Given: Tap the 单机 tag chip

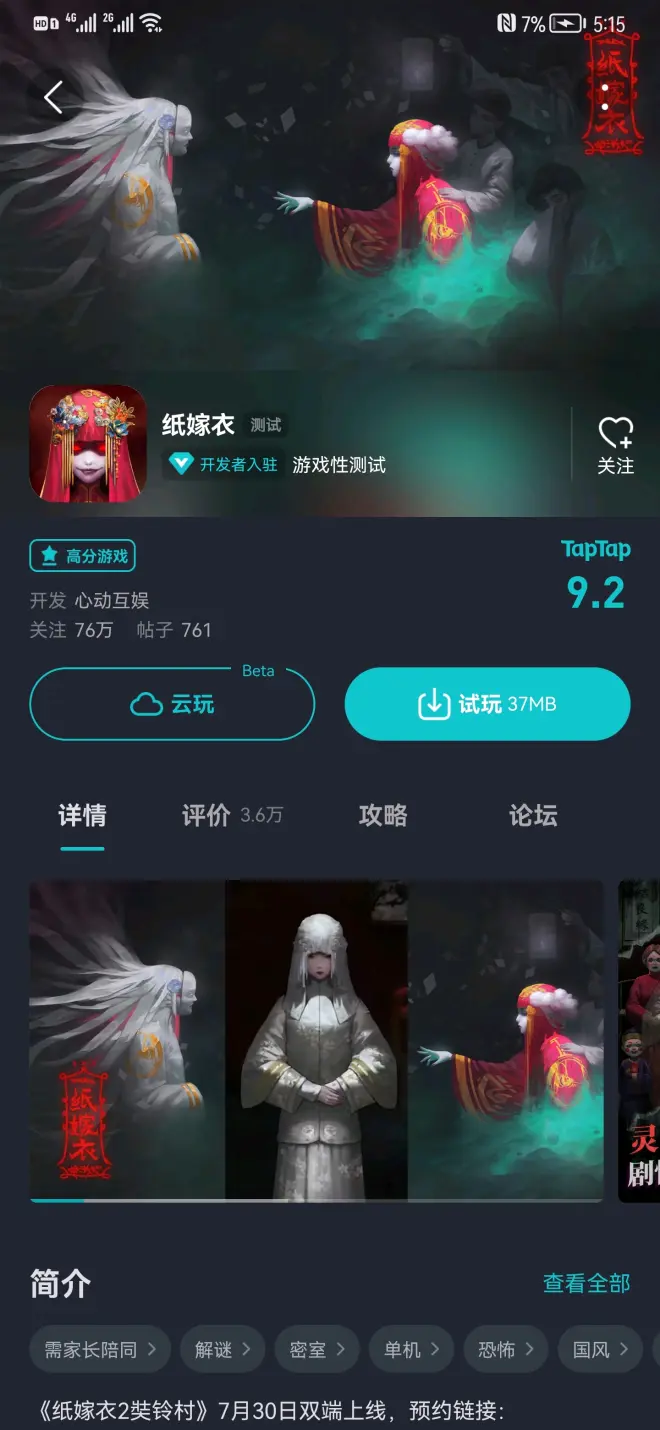Looking at the screenshot, I should [411, 1350].
